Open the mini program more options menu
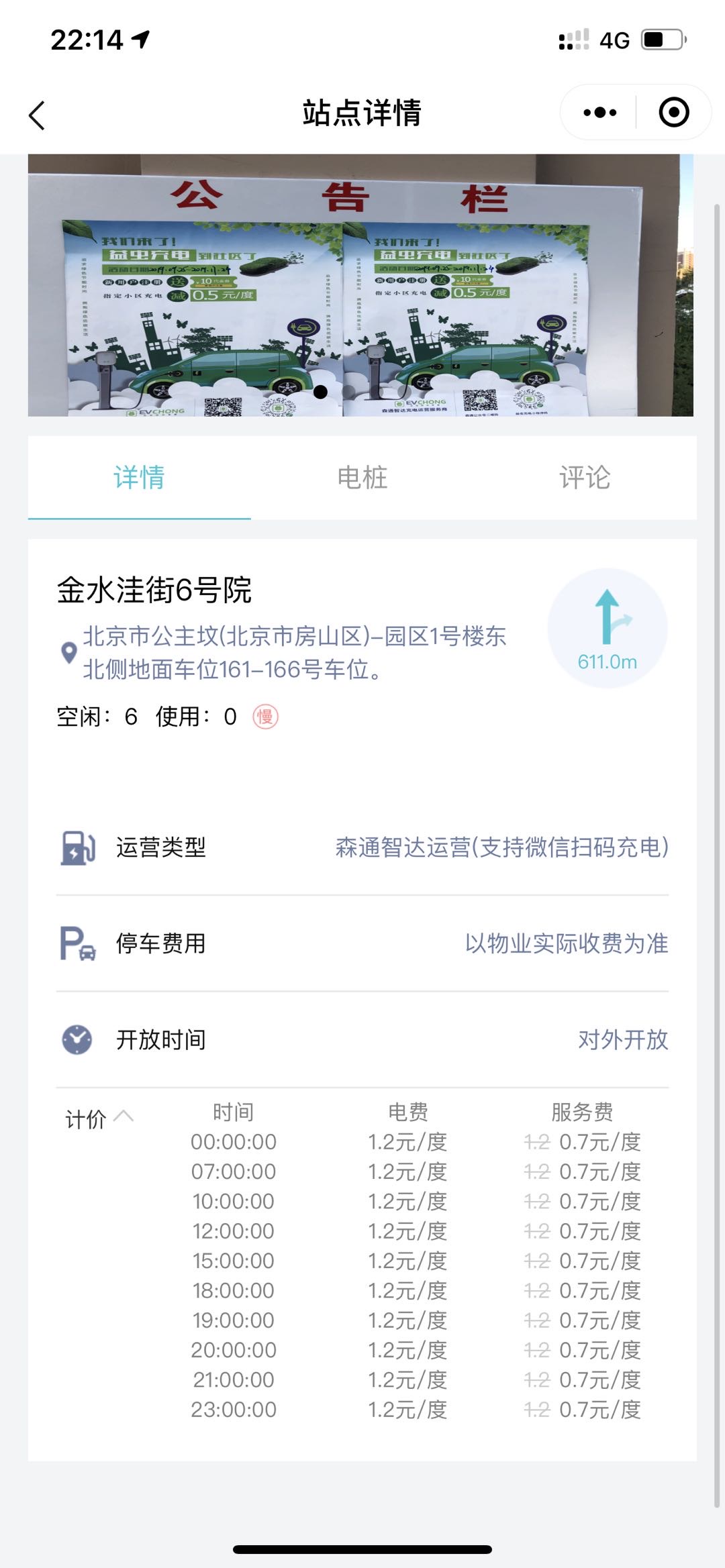Screen dimensions: 725x1568 (x=599, y=113)
